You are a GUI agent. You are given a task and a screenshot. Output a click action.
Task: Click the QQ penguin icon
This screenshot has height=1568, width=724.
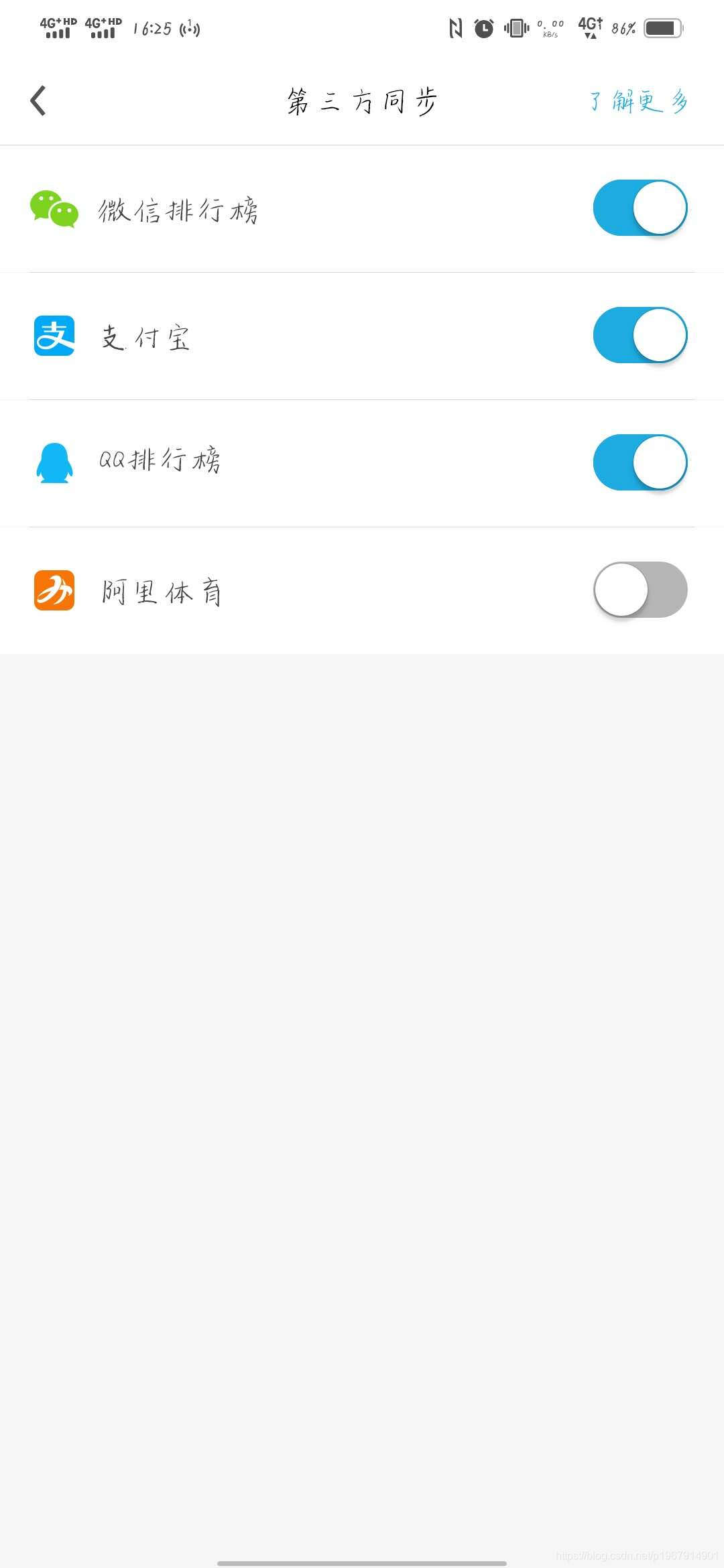click(56, 462)
